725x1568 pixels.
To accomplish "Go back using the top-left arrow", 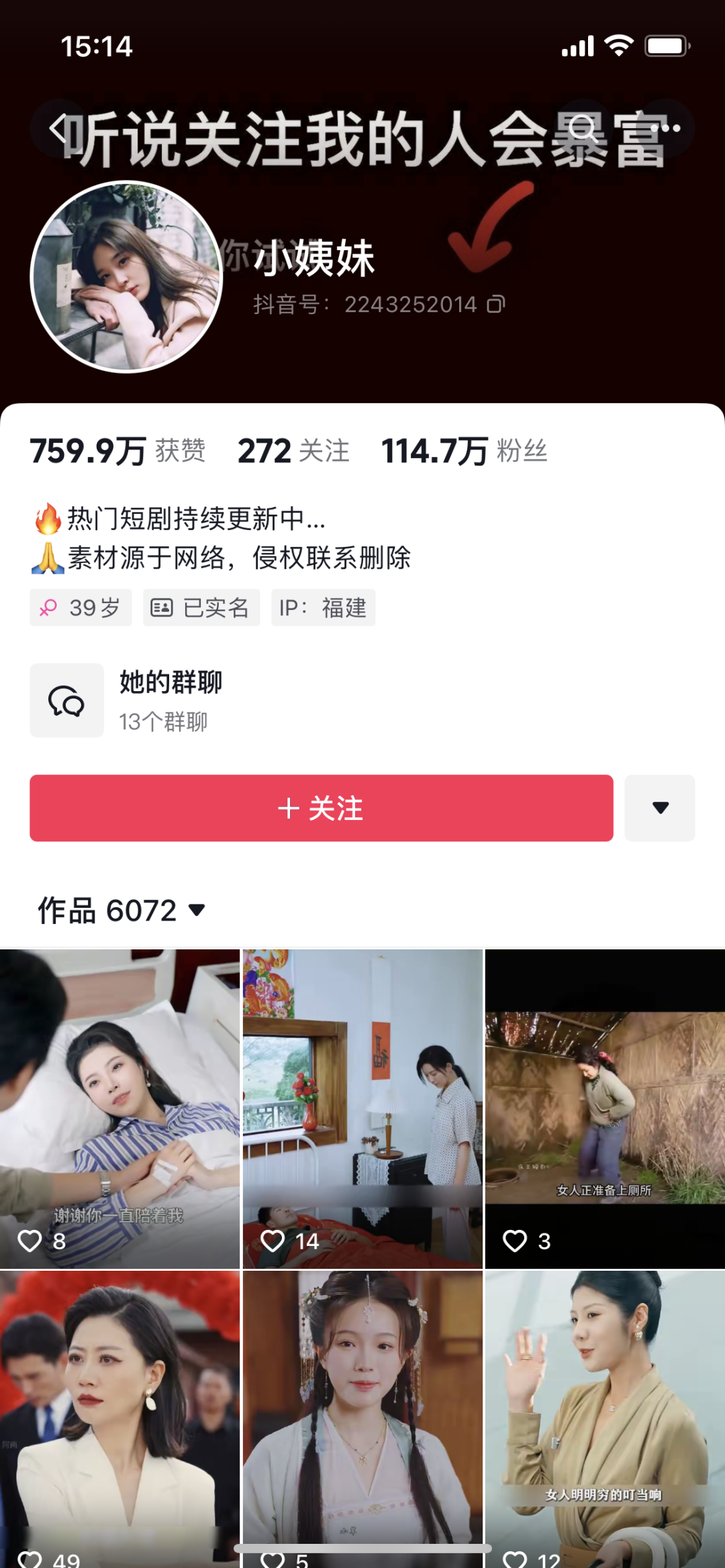I will [59, 127].
